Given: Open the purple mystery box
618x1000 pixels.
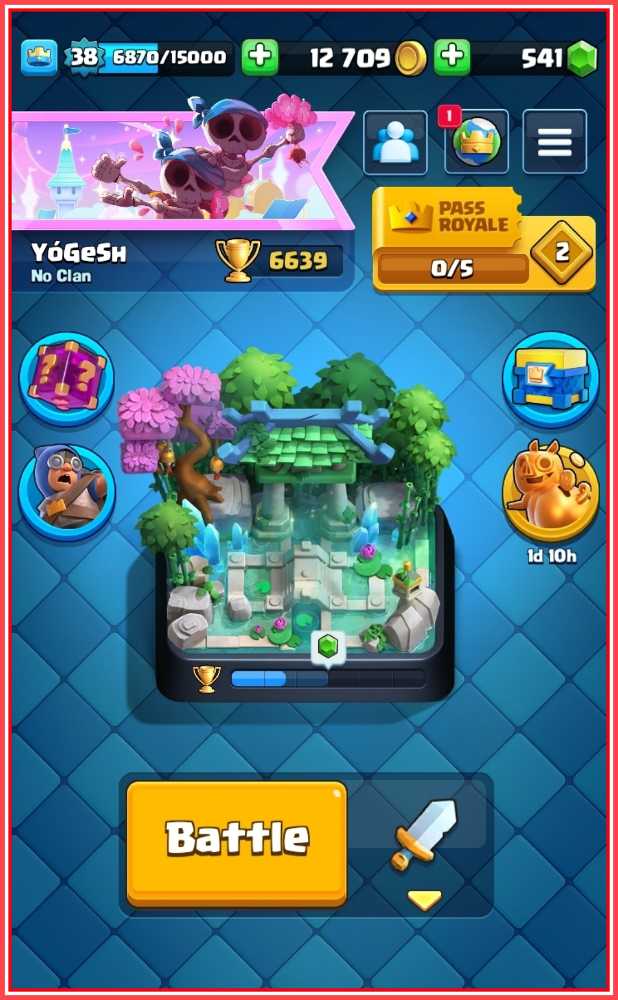Looking at the screenshot, I should pos(66,378).
